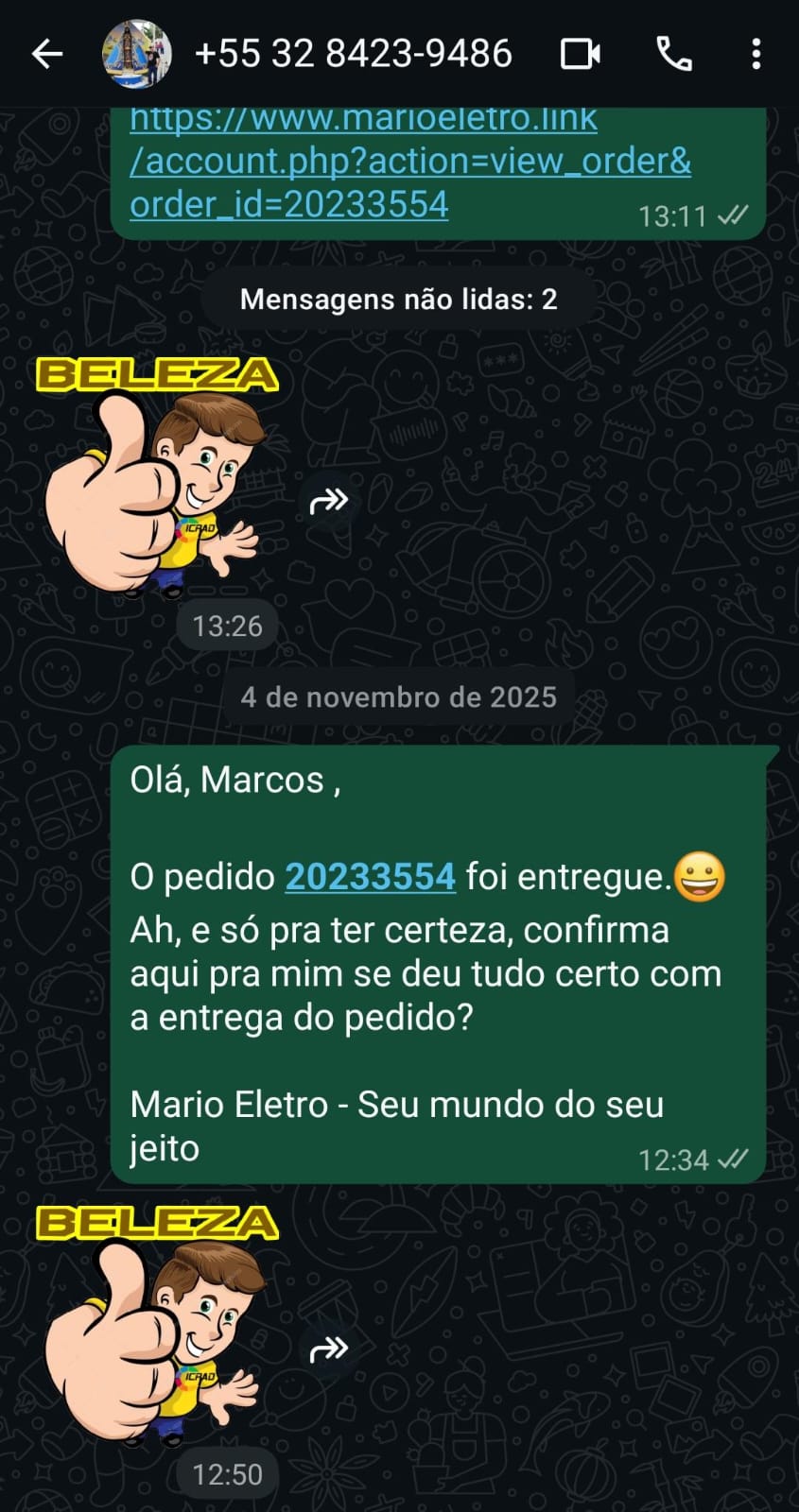Start a voice call
This screenshot has width=799, height=1512.
pos(674,54)
